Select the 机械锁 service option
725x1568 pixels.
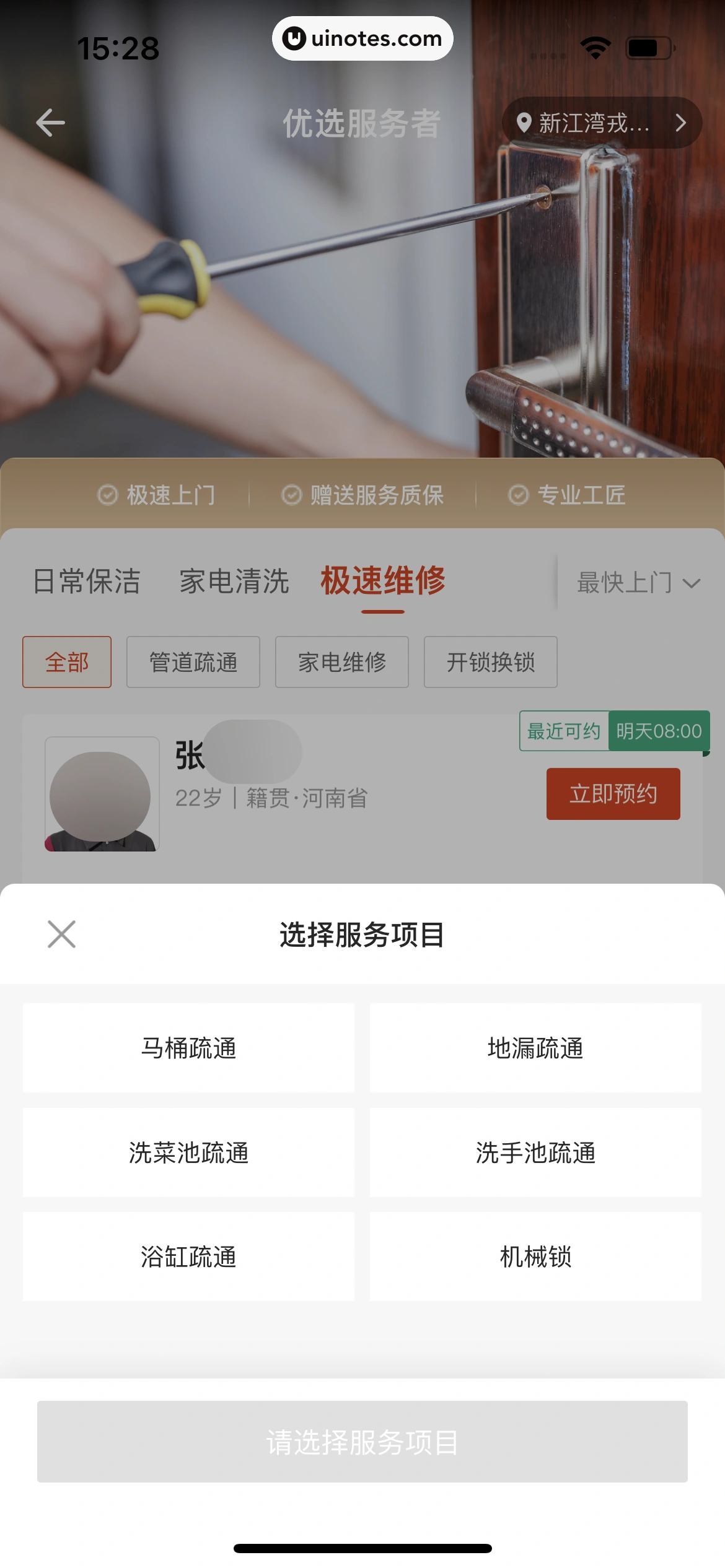tap(534, 1256)
